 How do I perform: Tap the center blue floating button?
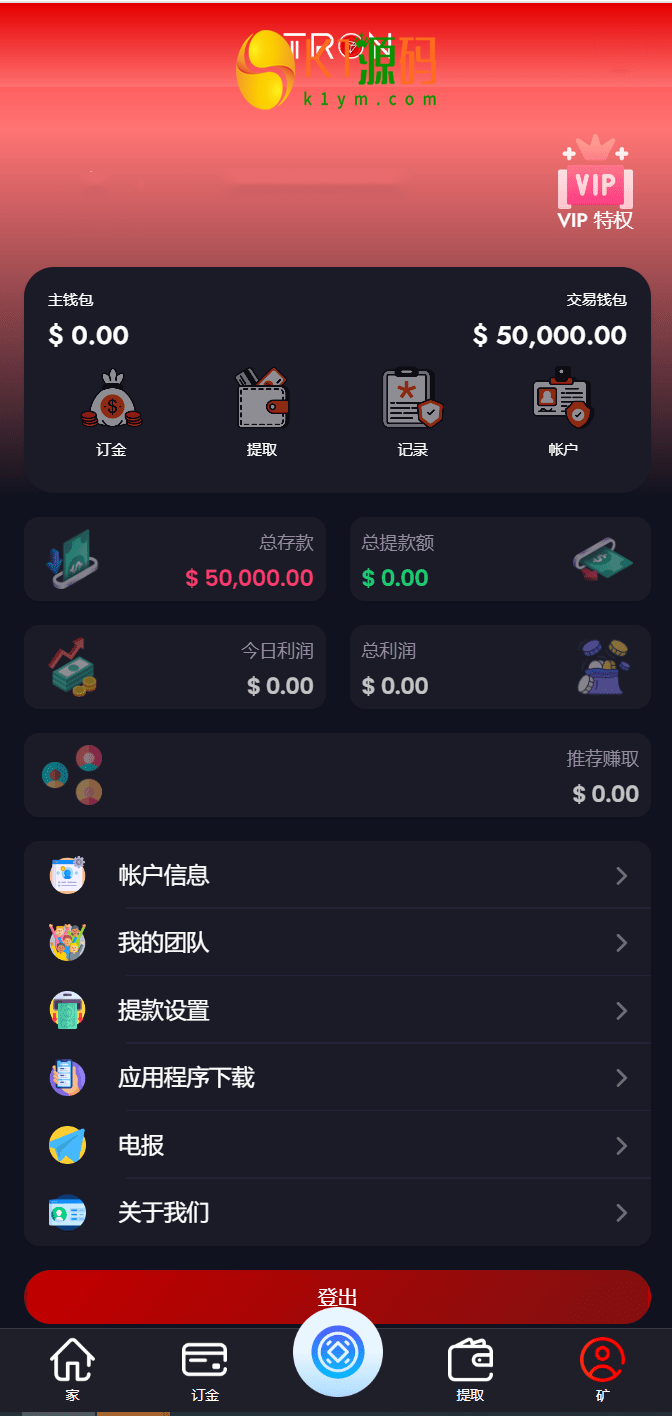click(x=337, y=1352)
